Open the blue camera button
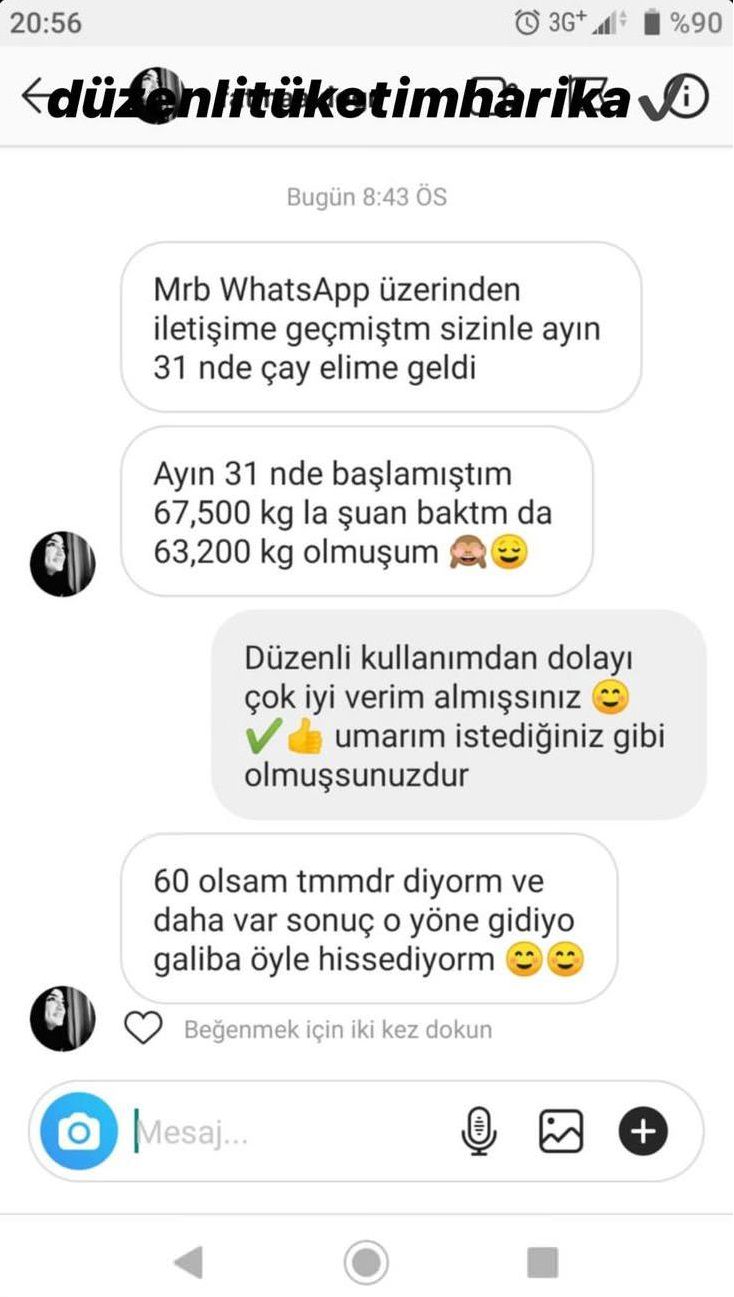This screenshot has width=734, height=1297. coord(78,1132)
